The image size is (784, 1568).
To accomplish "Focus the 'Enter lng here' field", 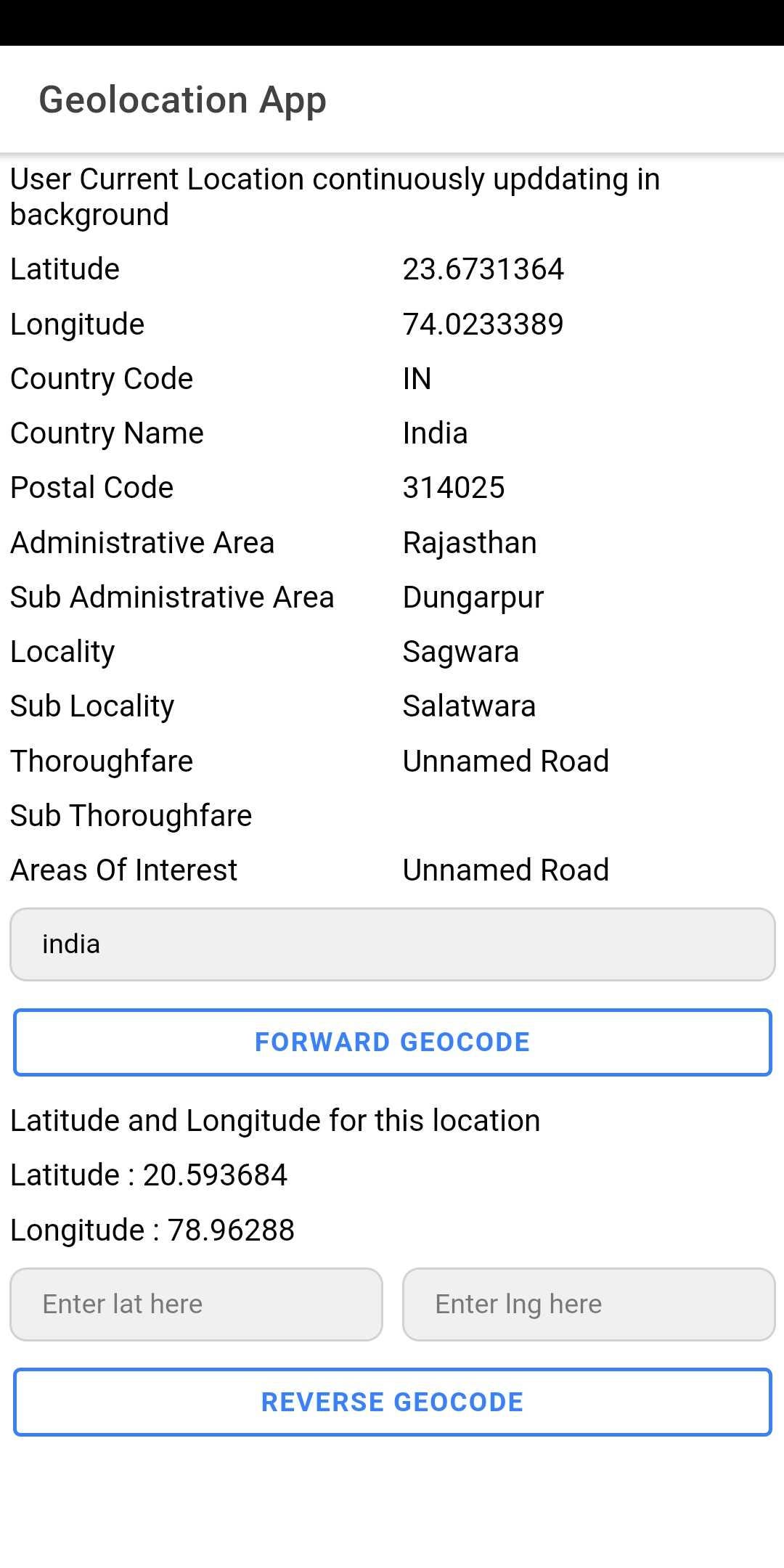I will pos(589,1304).
